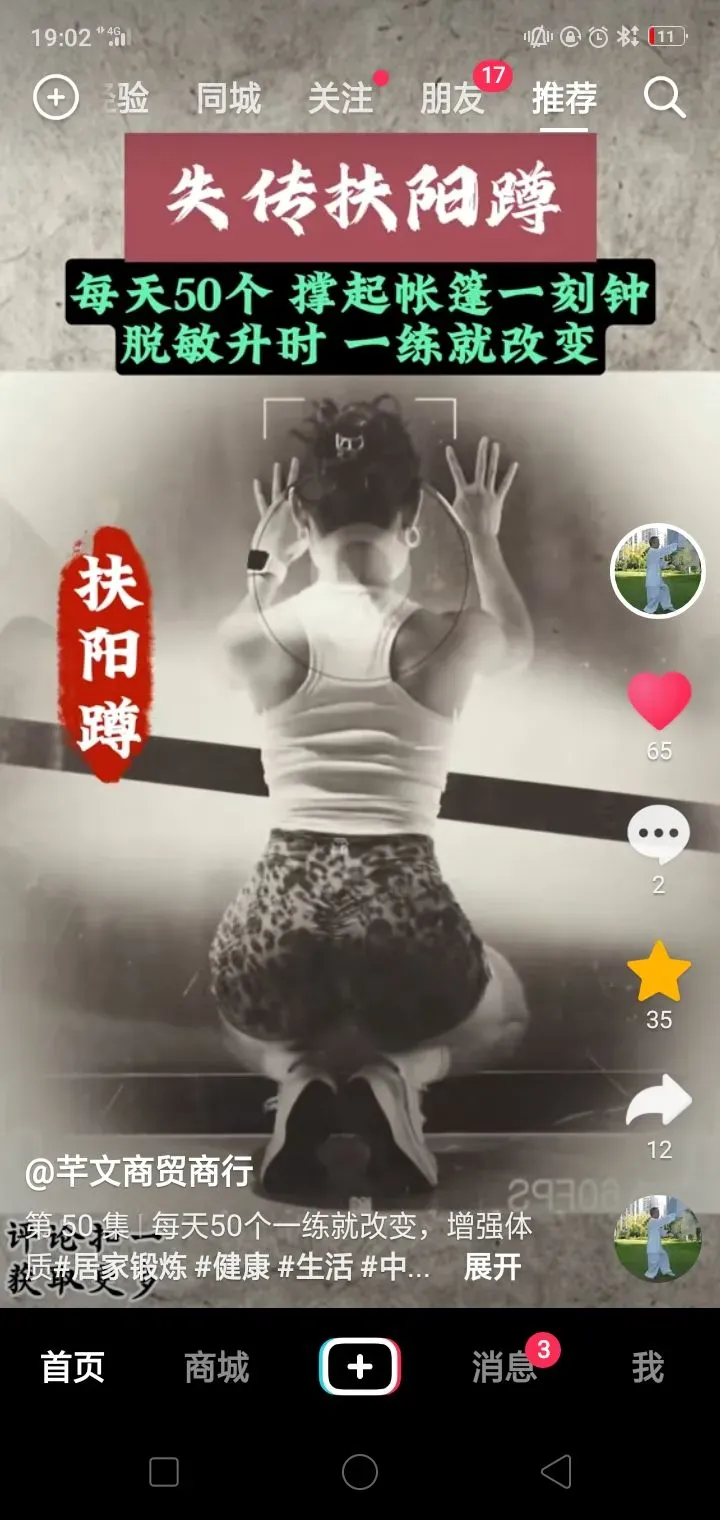Open the search magnifier icon

[664, 98]
